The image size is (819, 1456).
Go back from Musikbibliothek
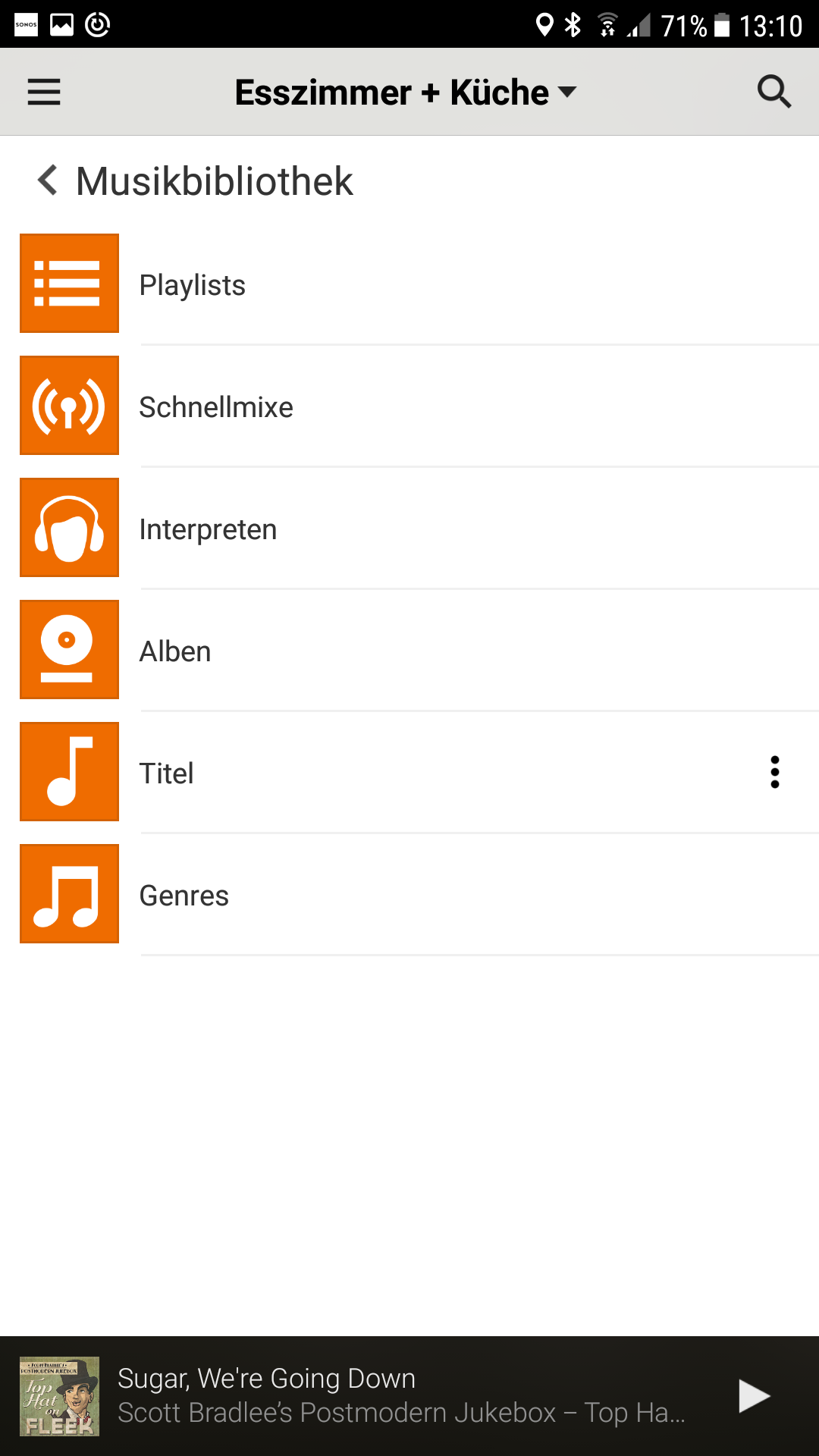(x=48, y=180)
